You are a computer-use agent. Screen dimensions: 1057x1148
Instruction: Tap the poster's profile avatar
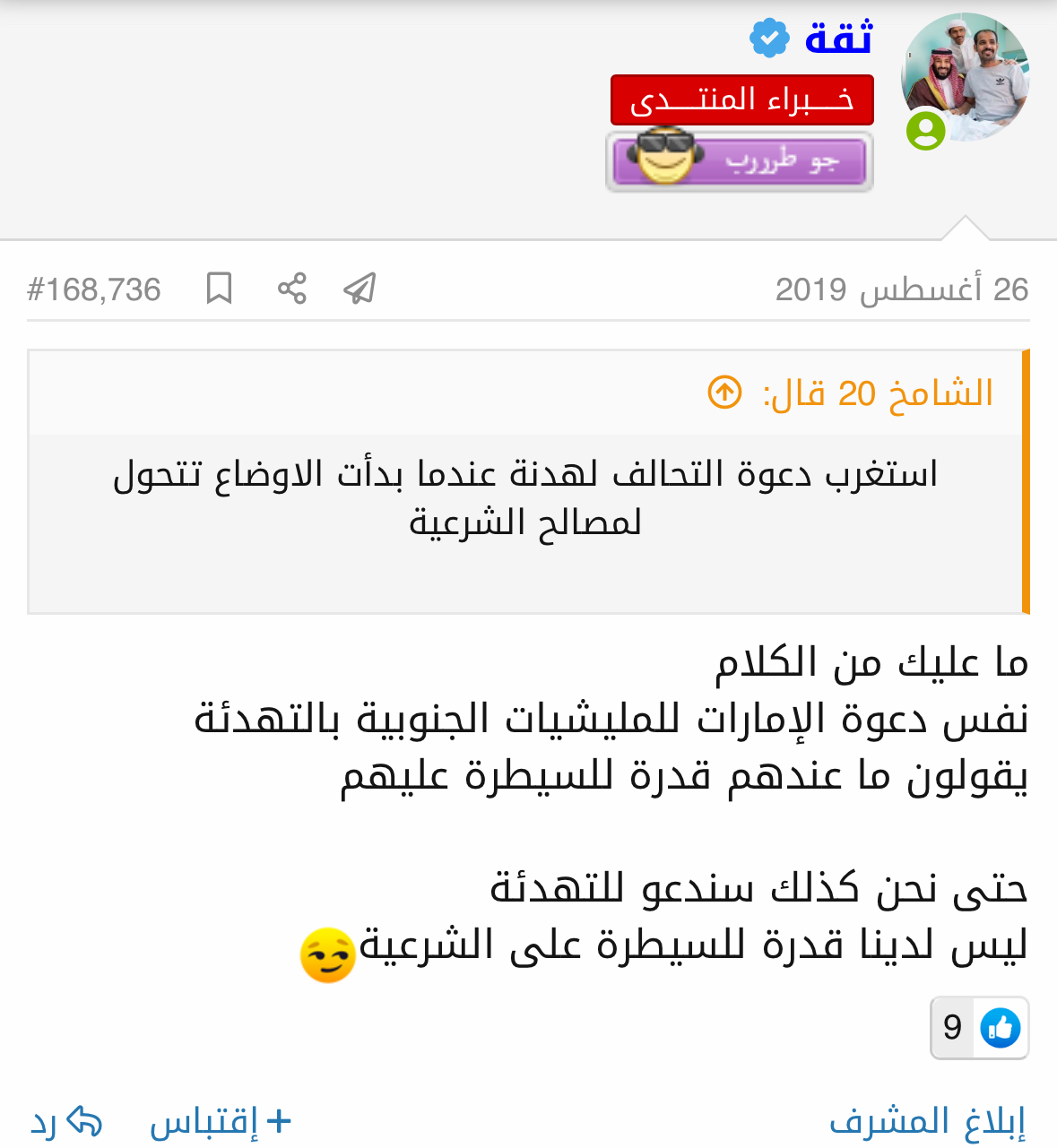pos(965,77)
